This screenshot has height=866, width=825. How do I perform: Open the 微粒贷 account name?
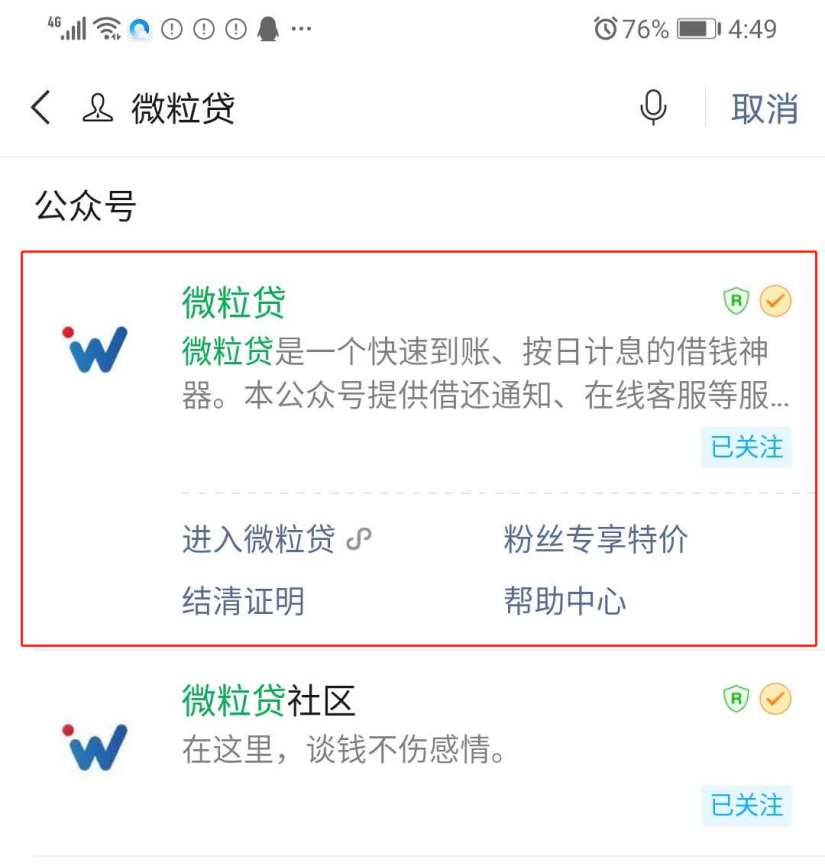click(233, 301)
